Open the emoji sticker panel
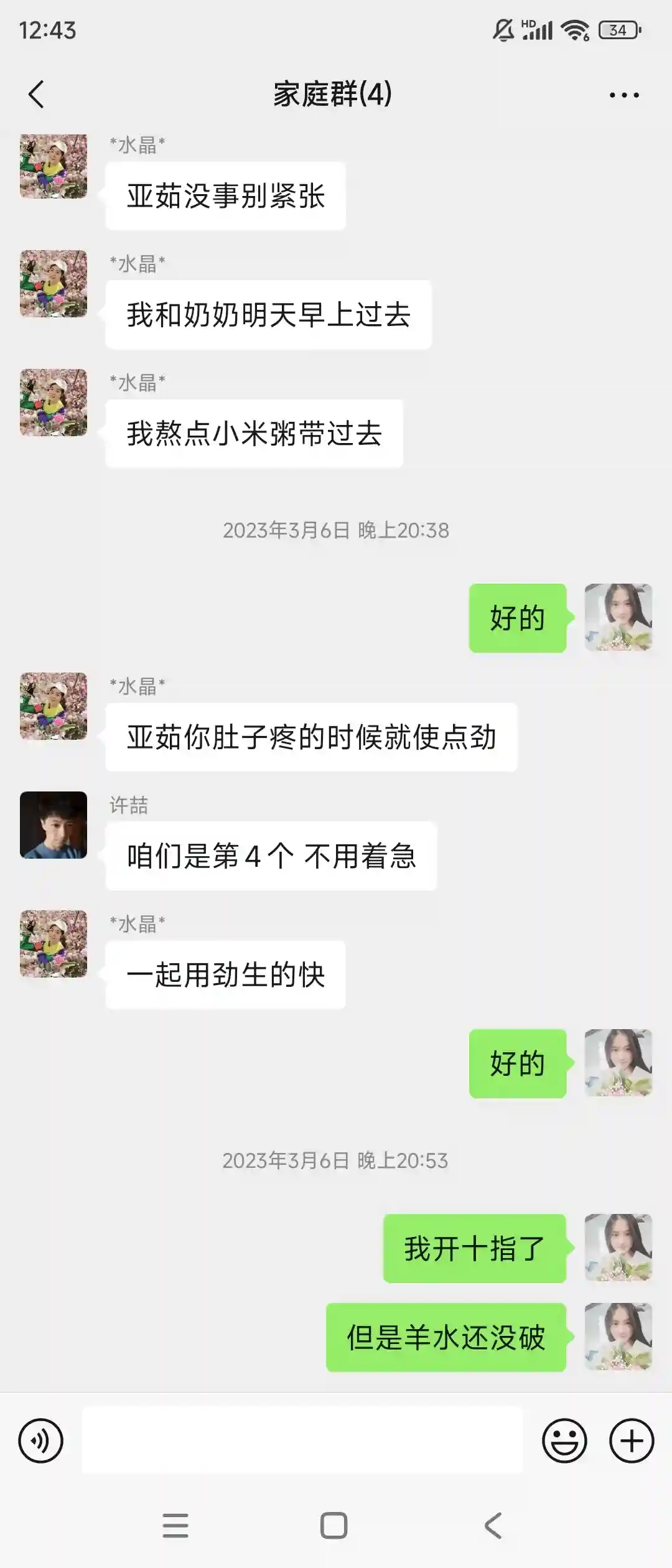This screenshot has width=672, height=1568. tap(564, 1440)
